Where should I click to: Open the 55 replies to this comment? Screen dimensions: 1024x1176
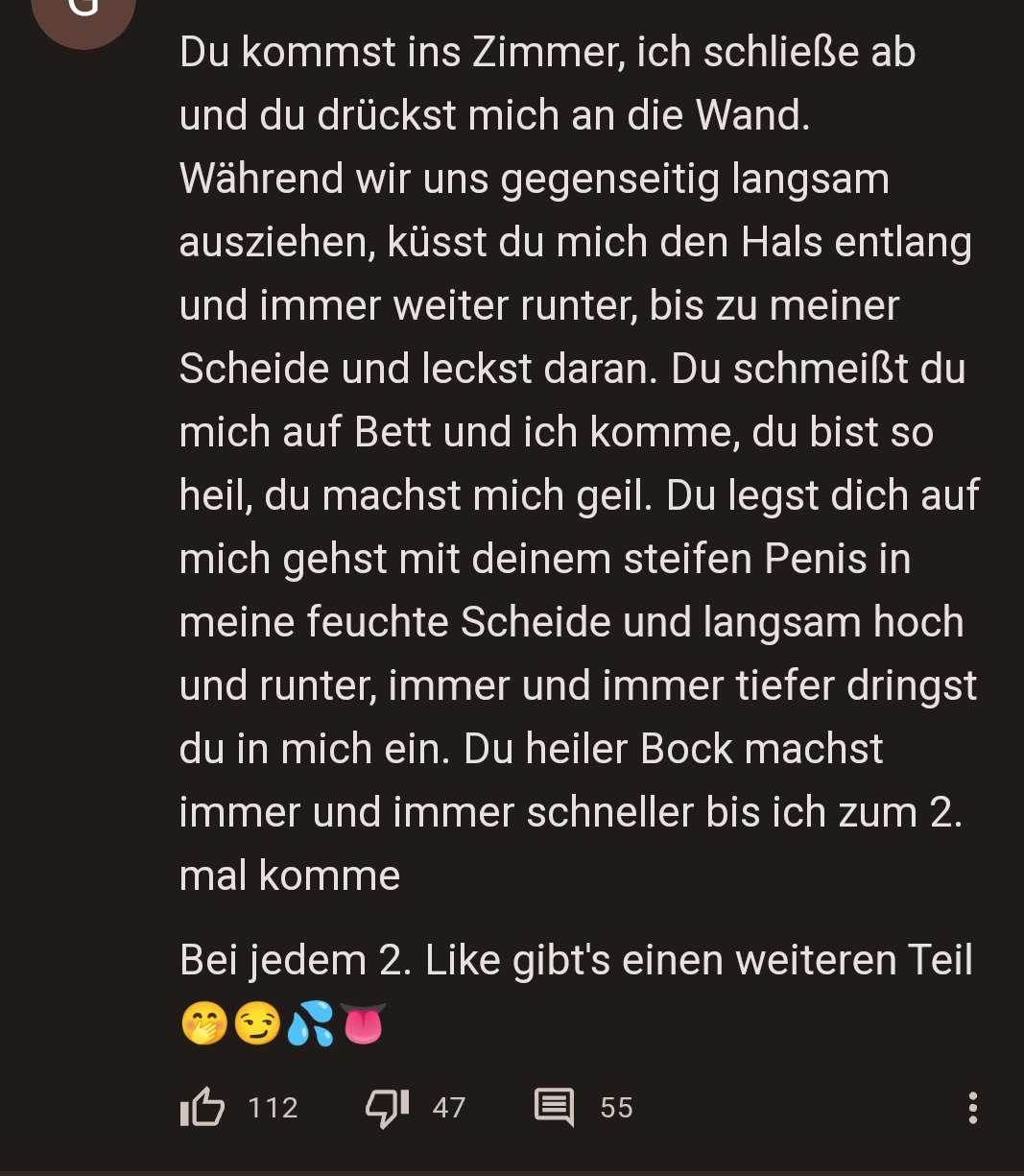click(x=555, y=1108)
